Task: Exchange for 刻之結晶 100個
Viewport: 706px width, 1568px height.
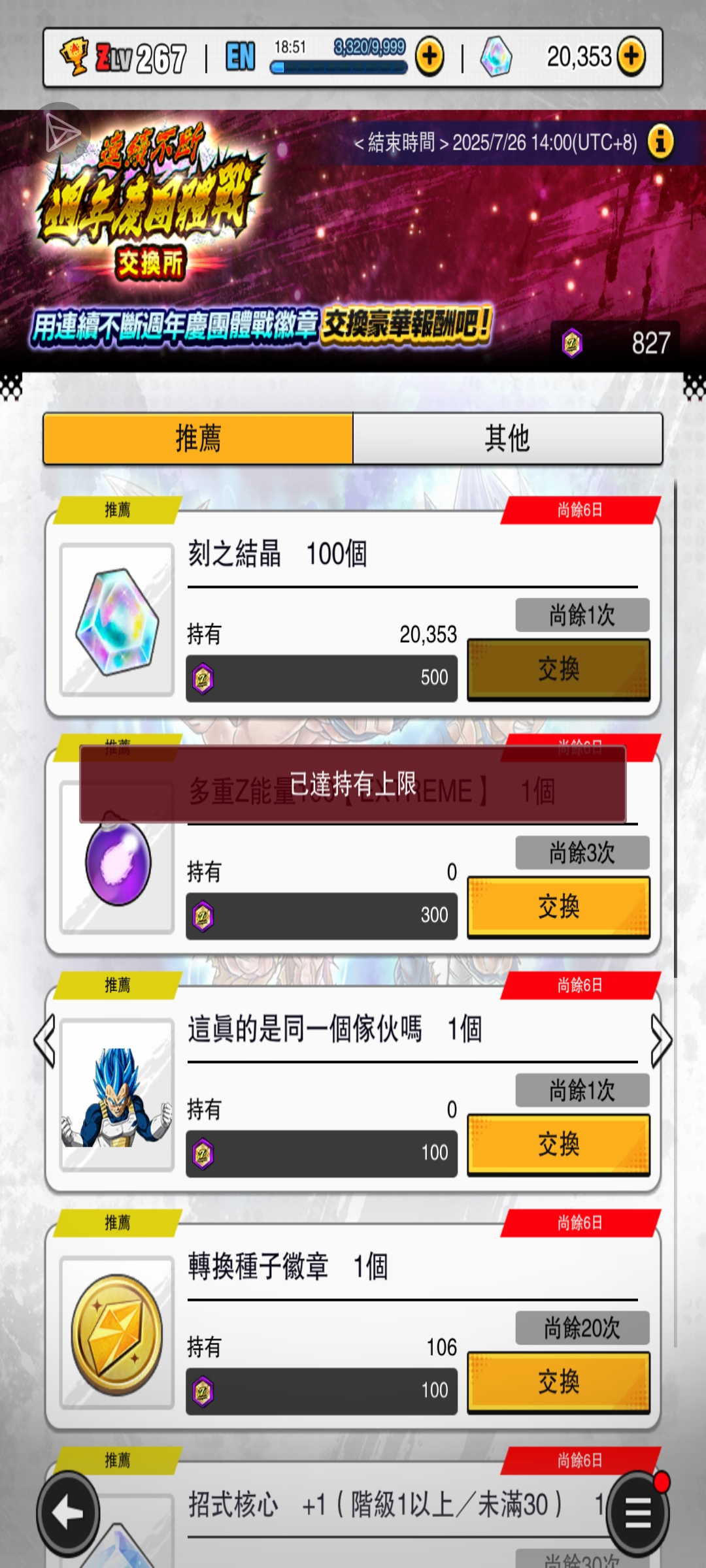Action: [558, 670]
